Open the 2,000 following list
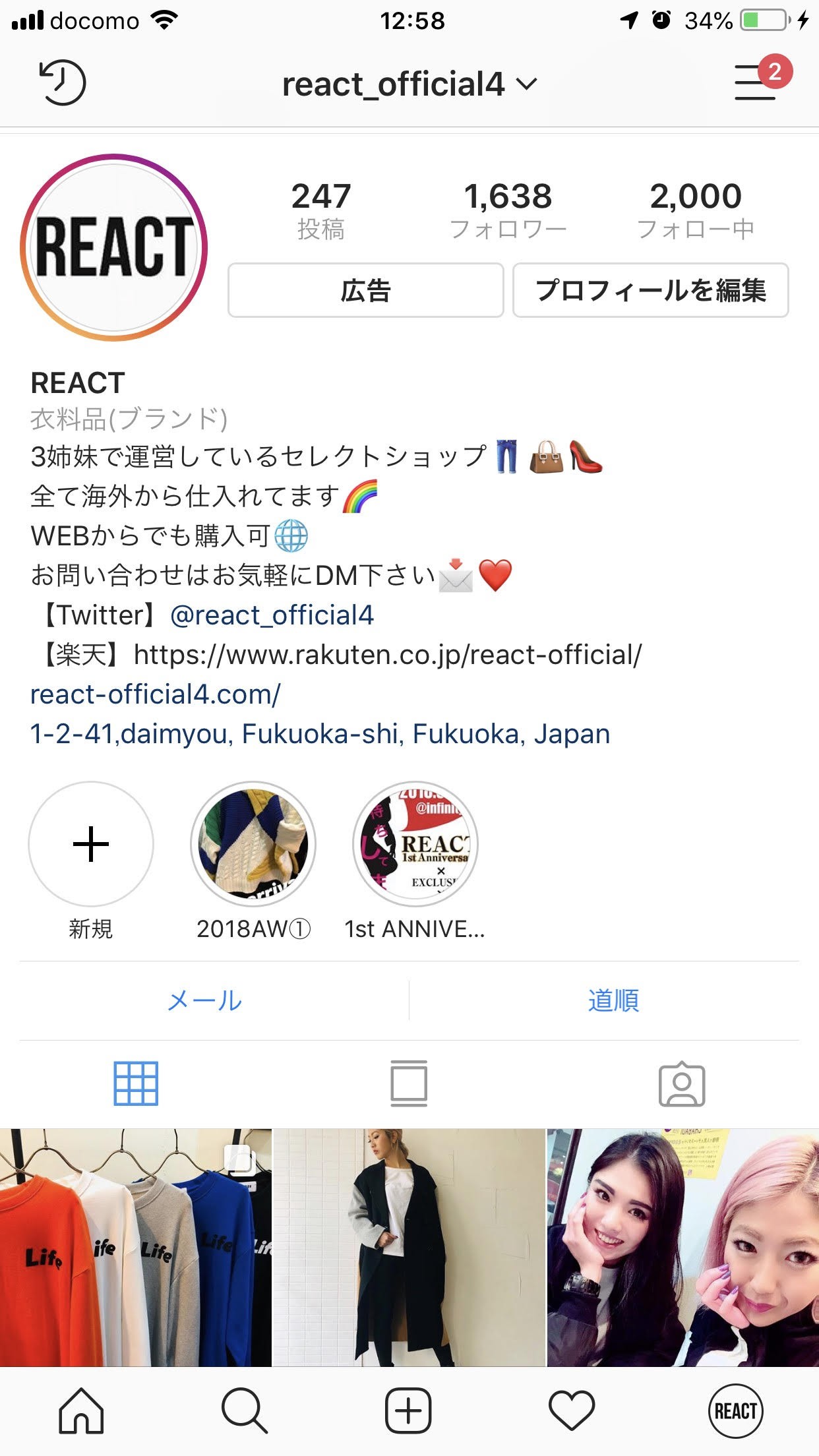Viewport: 819px width, 1456px height. (696, 210)
